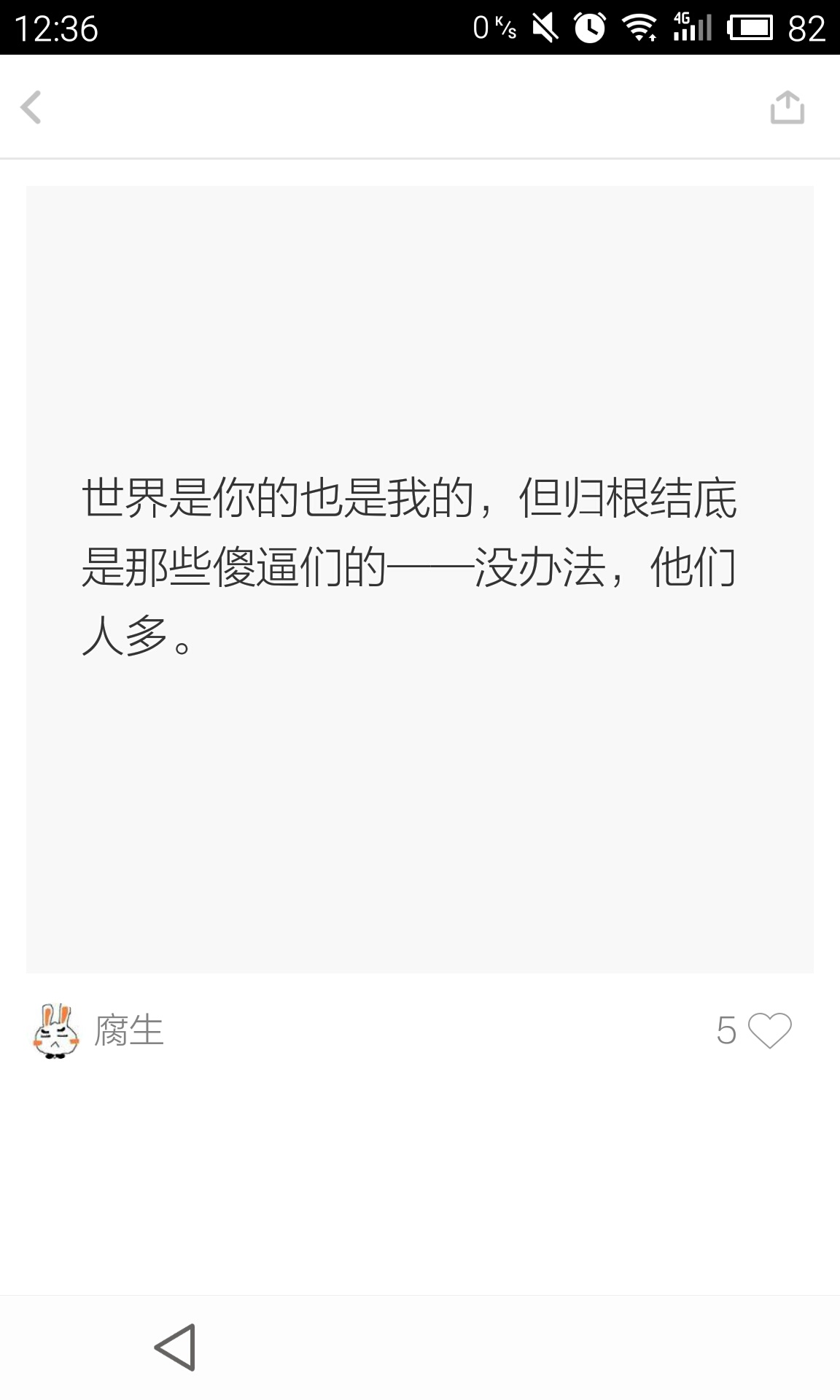
Task: Like the post with the heart icon
Action: pos(769,1031)
